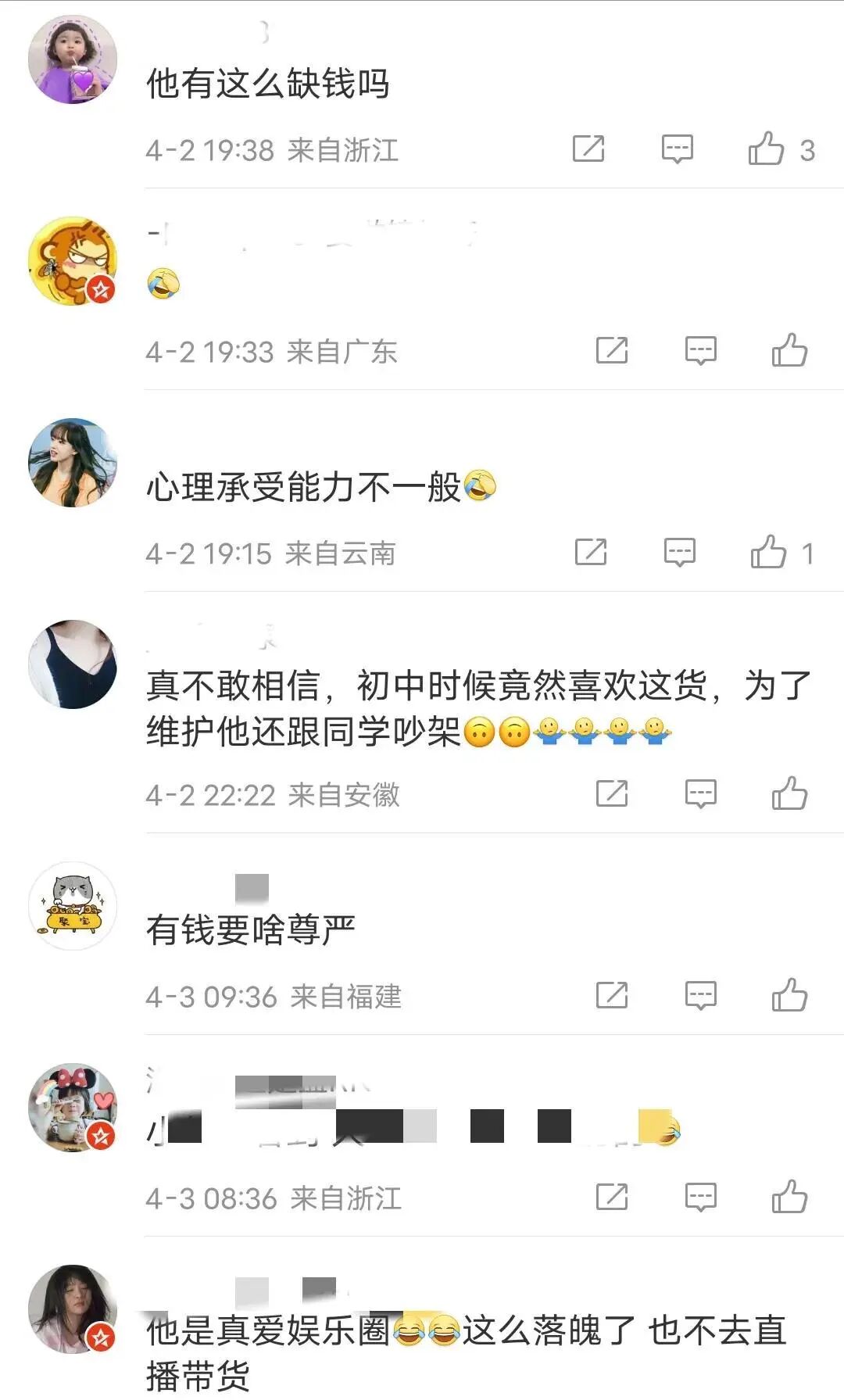Repost the comment "有钱要啥尊严"
844x1400 pixels.
click(612, 995)
